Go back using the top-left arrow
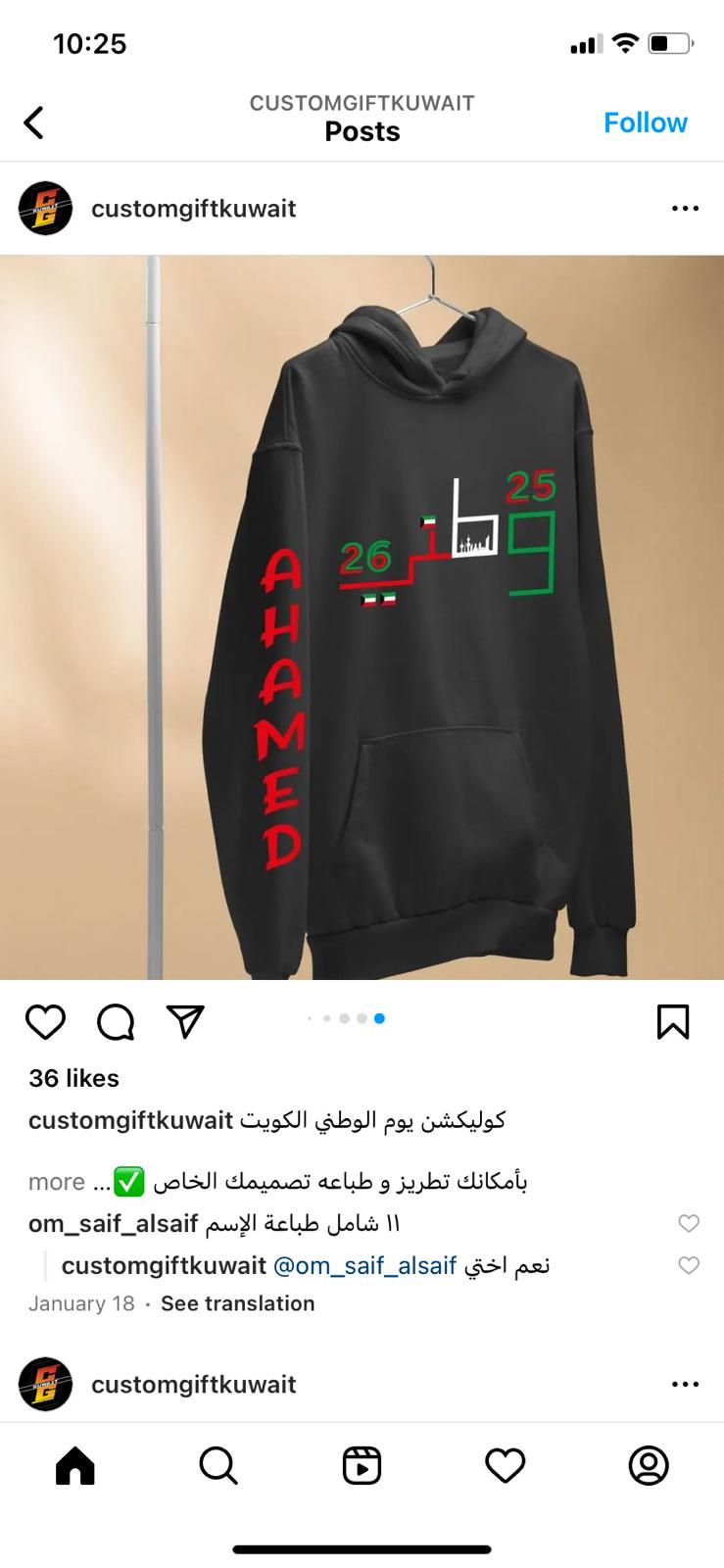Image resolution: width=724 pixels, height=1568 pixels. pos(33,122)
